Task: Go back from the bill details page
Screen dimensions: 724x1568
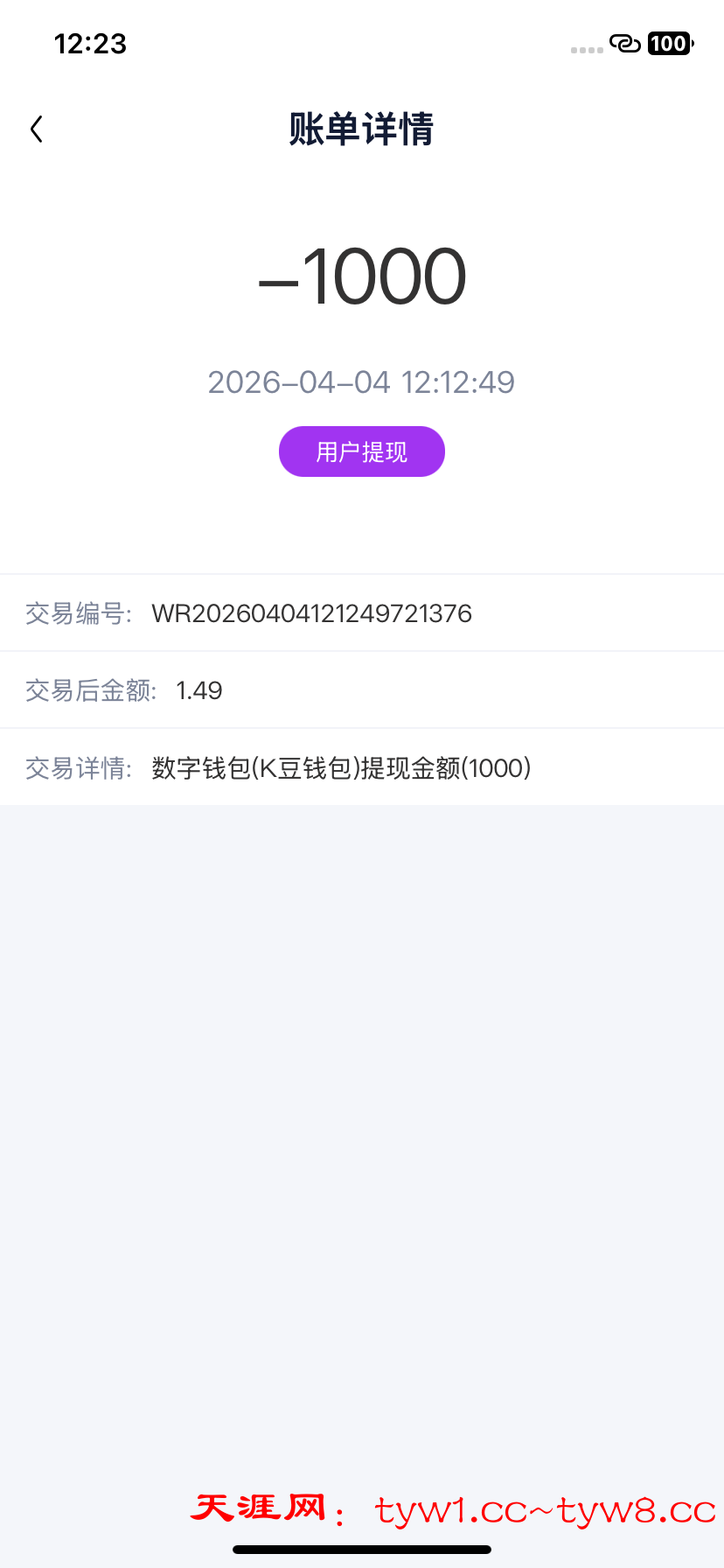Action: pos(37,129)
